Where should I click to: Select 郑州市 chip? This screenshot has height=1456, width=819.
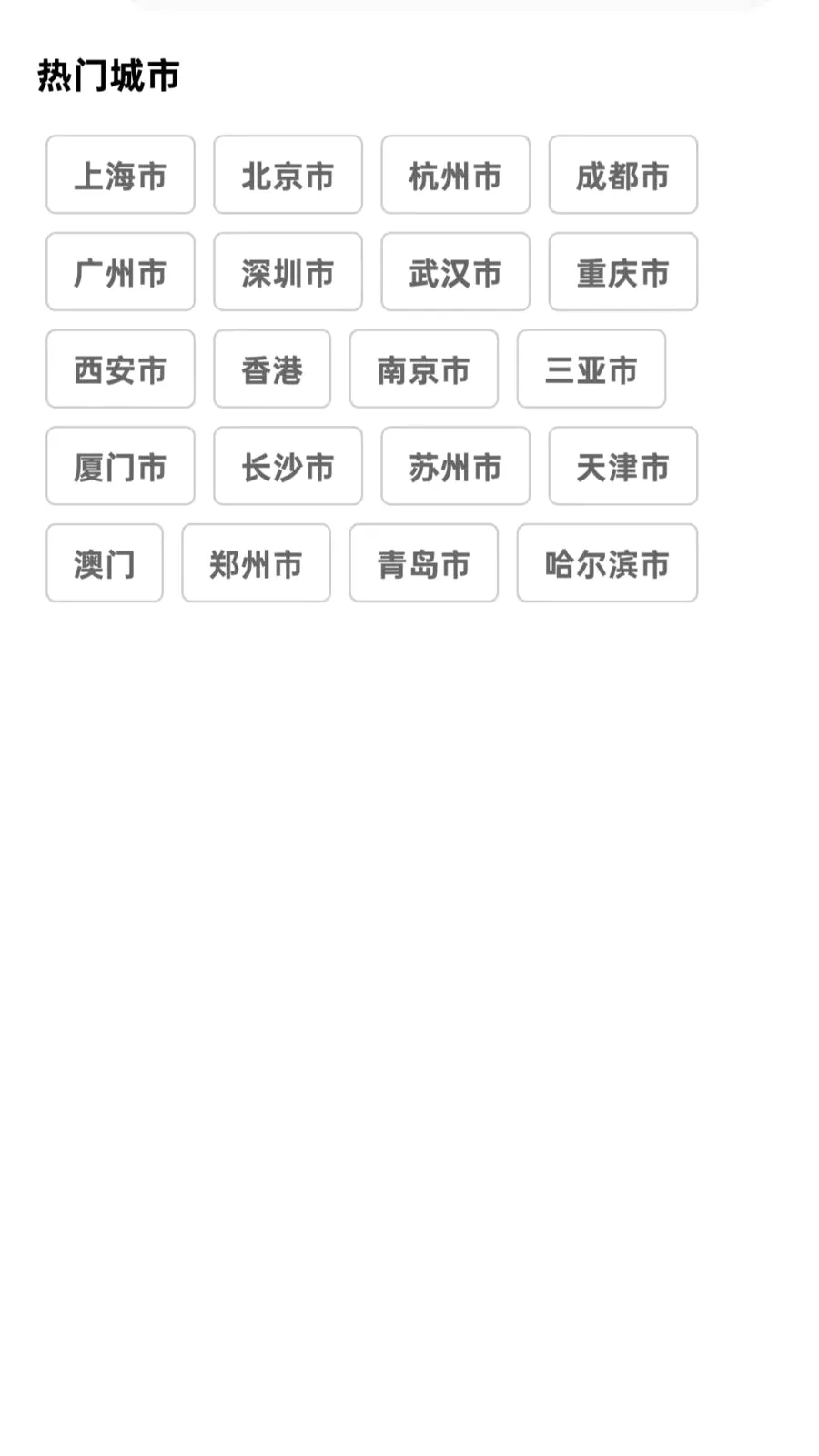256,563
